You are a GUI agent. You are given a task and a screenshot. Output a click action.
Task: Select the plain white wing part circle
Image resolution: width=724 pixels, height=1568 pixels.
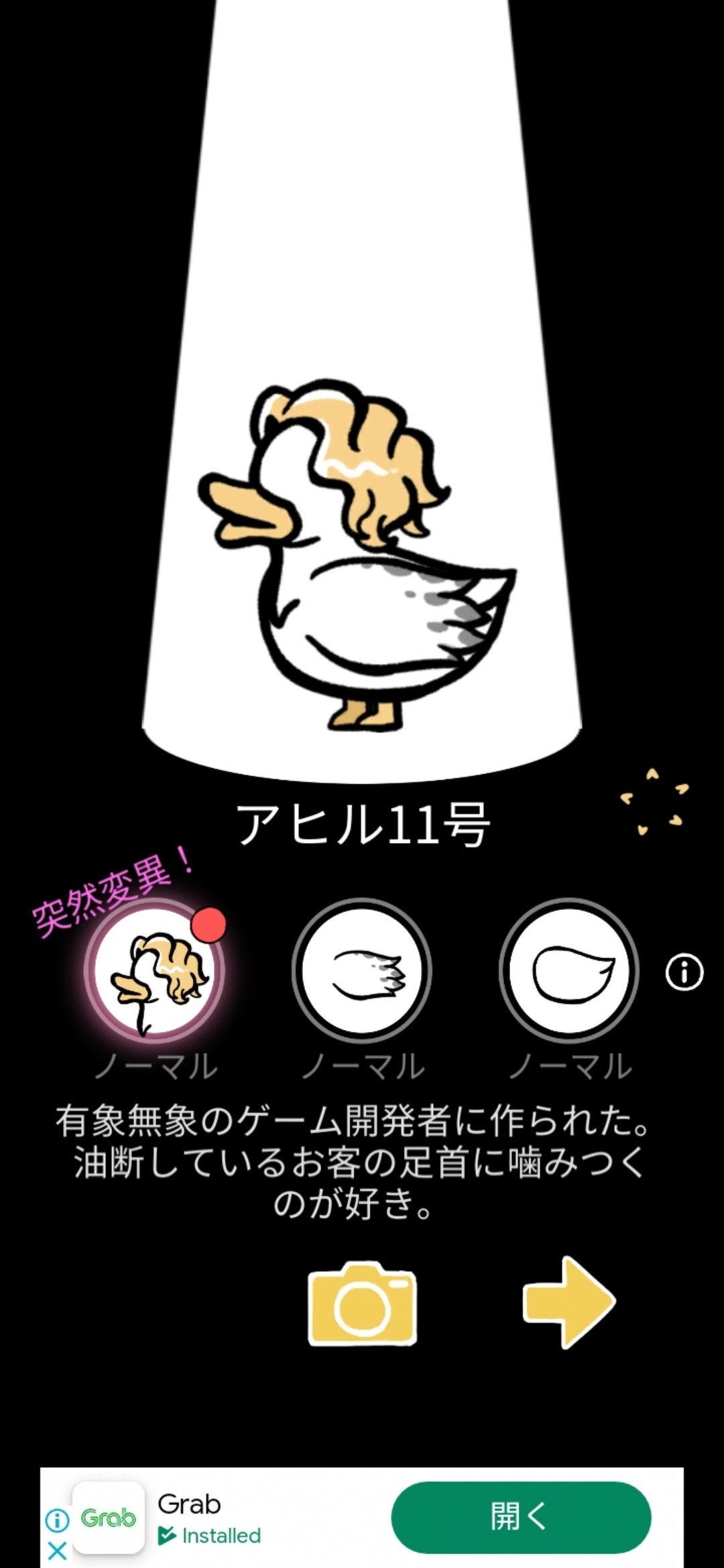coord(569,971)
